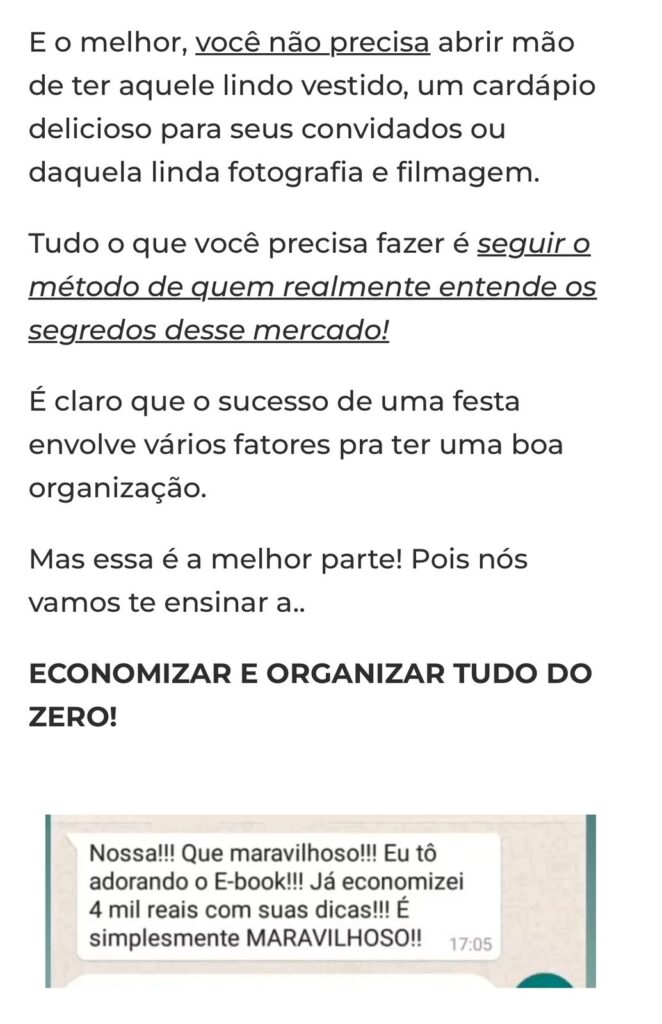Open the "seguir o método de quem realmente entende" link
This screenshot has width=662, height=1024.
point(312,288)
